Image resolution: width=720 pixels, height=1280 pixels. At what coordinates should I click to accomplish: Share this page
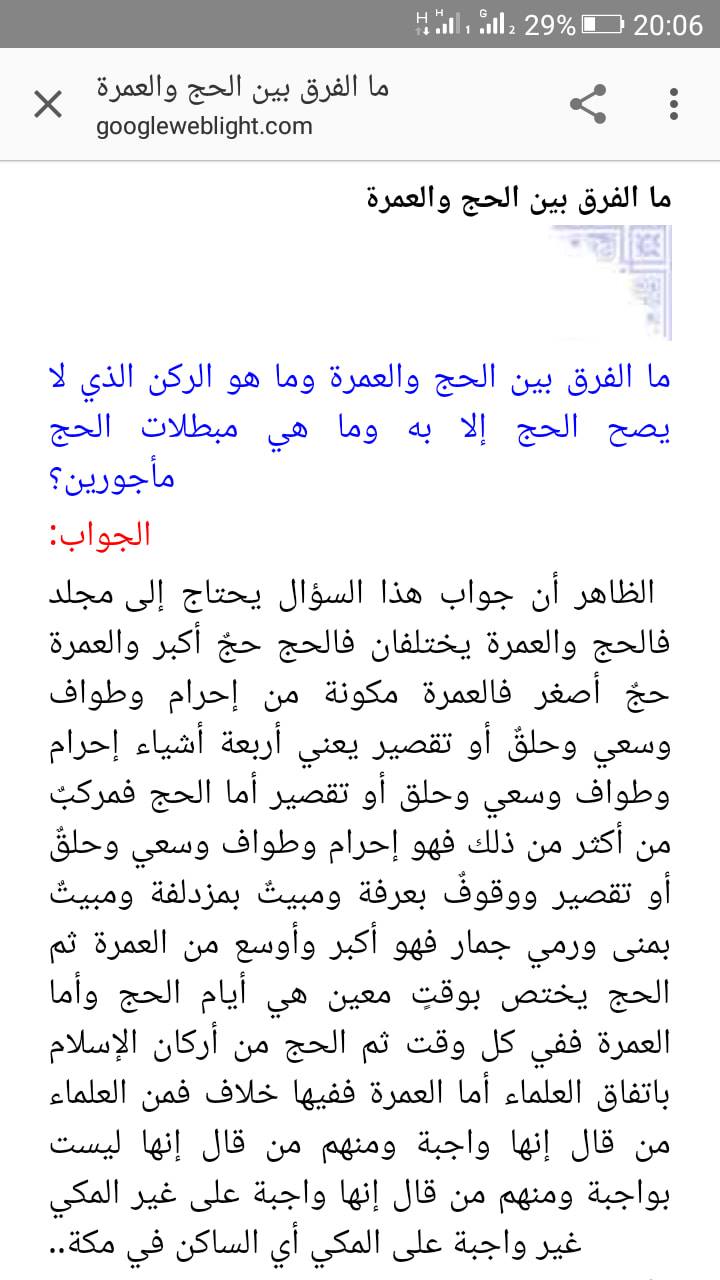click(588, 104)
